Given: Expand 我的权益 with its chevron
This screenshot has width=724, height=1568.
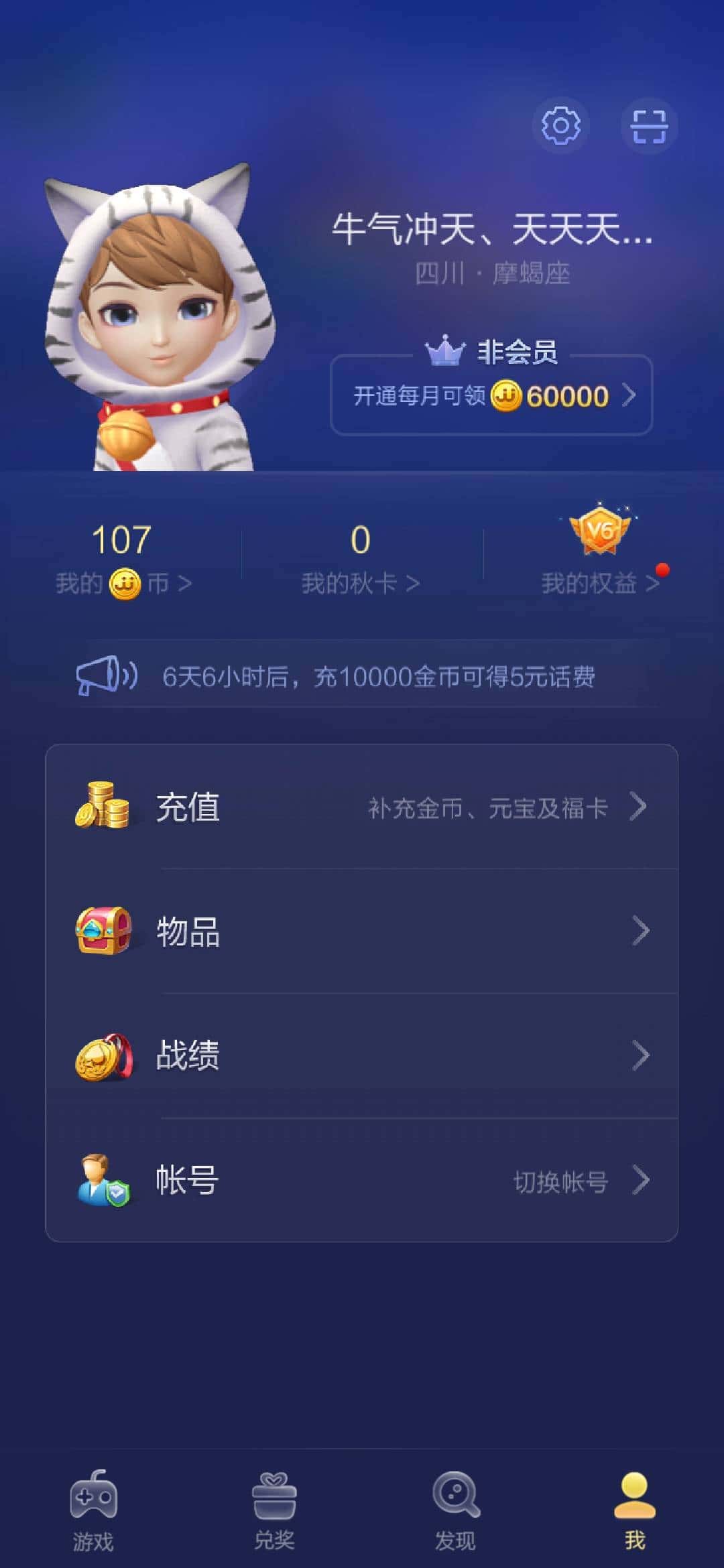Looking at the screenshot, I should pos(654,584).
